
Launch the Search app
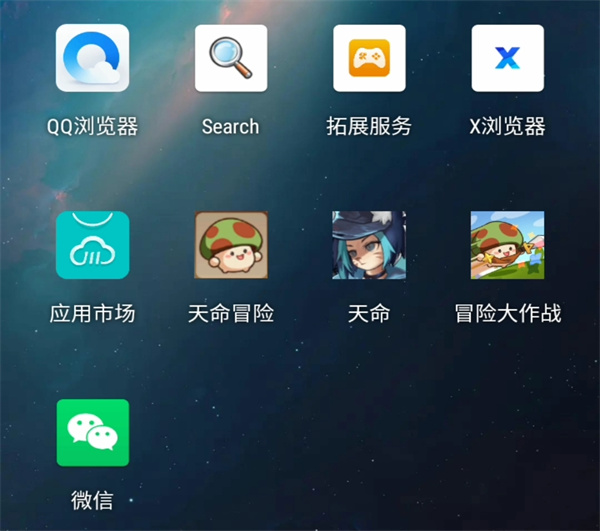pyautogui.click(x=231, y=58)
